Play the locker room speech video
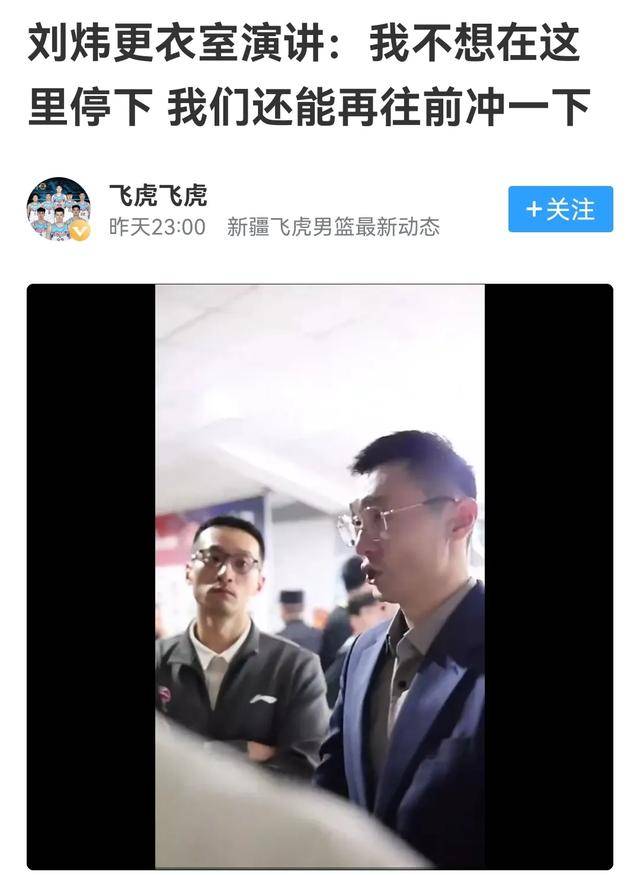 pyautogui.click(x=320, y=576)
